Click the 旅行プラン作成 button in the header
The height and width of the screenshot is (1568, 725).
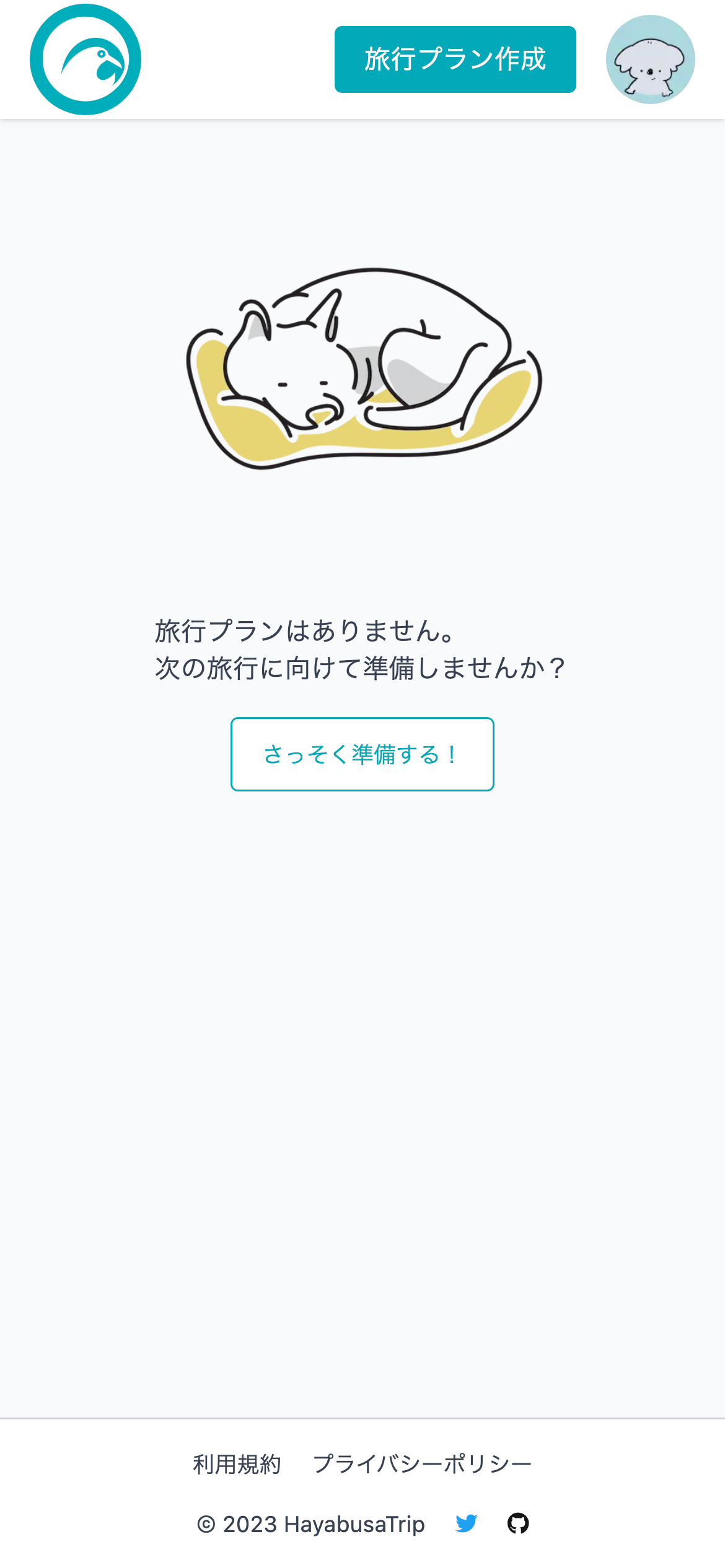(455, 59)
